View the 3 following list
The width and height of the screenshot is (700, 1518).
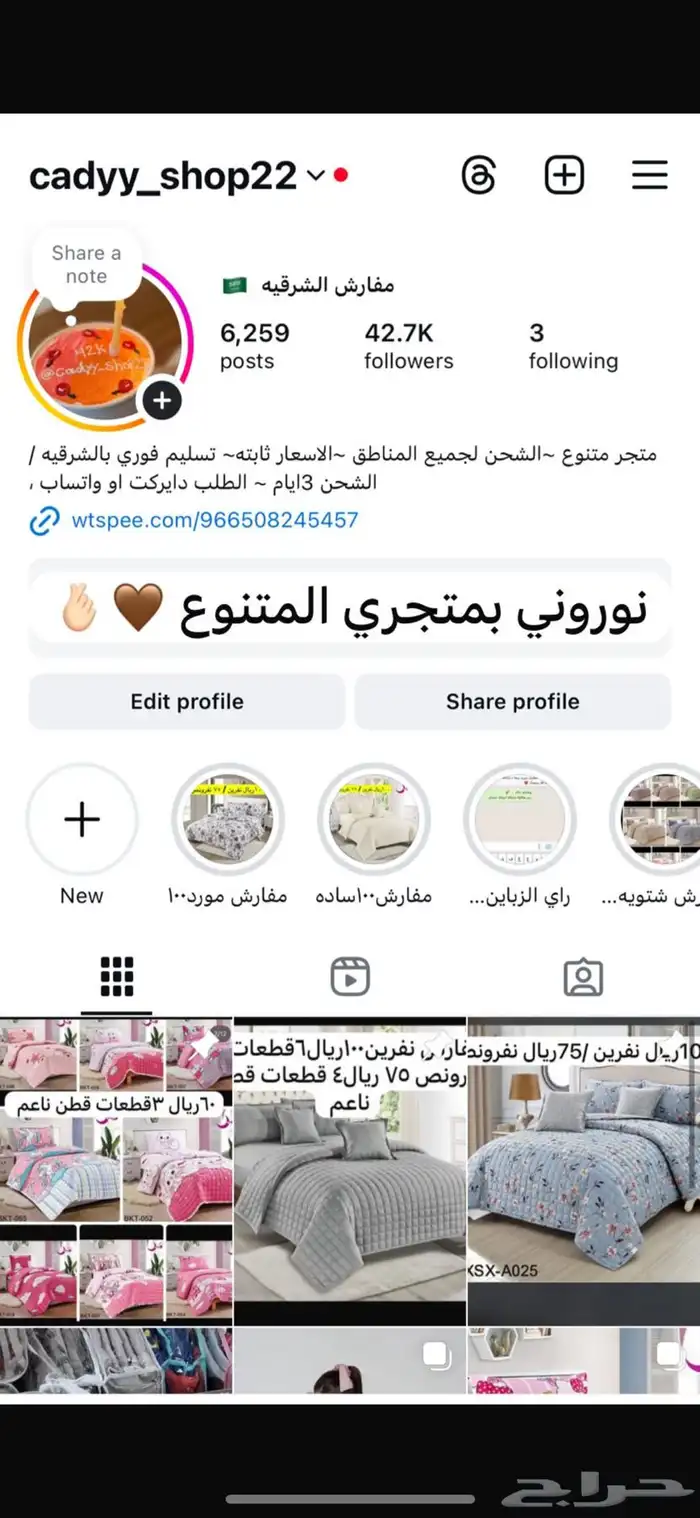[572, 346]
